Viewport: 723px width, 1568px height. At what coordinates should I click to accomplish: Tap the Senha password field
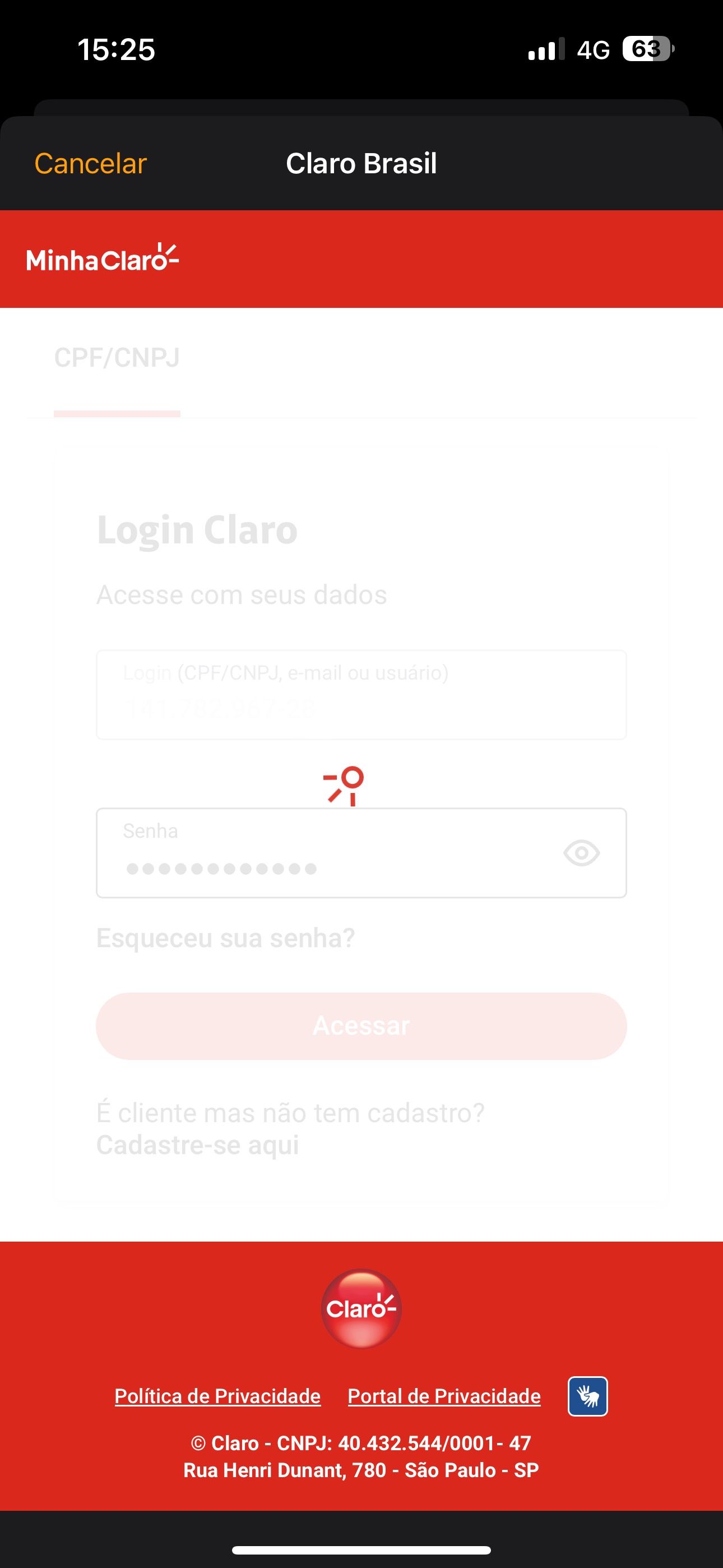(361, 853)
